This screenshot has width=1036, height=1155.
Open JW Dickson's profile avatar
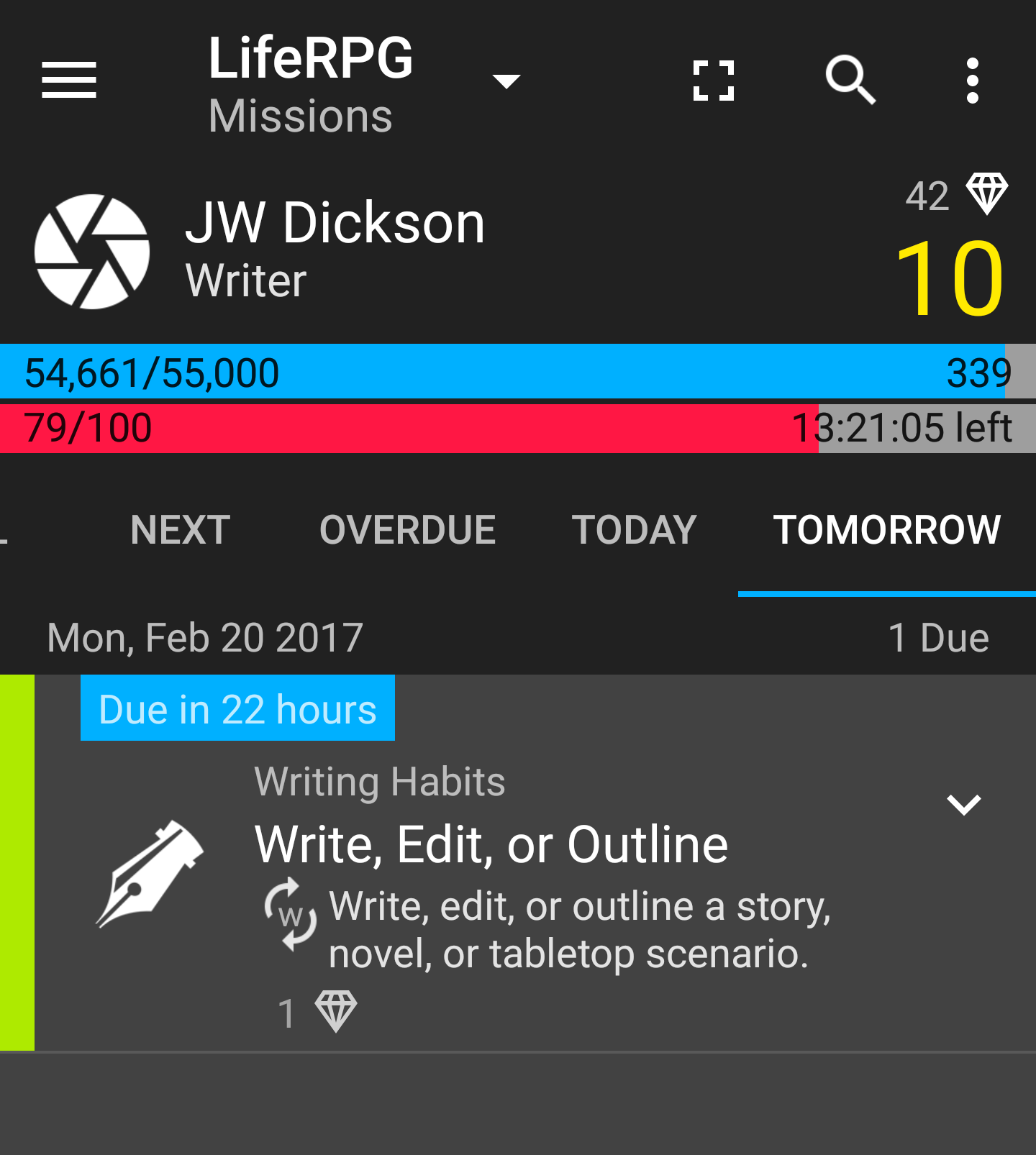tap(92, 252)
